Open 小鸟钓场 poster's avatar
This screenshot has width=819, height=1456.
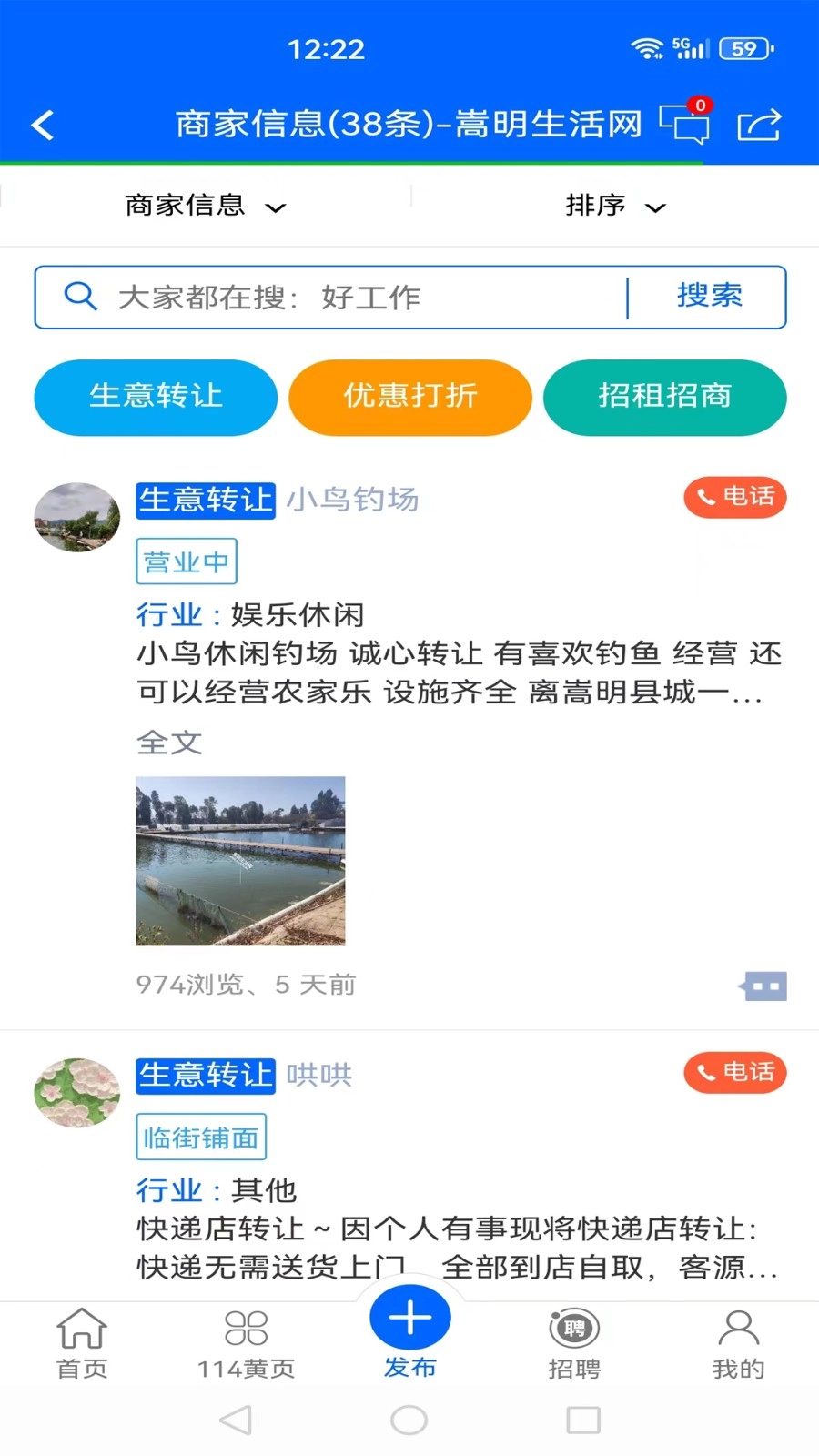[x=76, y=517]
